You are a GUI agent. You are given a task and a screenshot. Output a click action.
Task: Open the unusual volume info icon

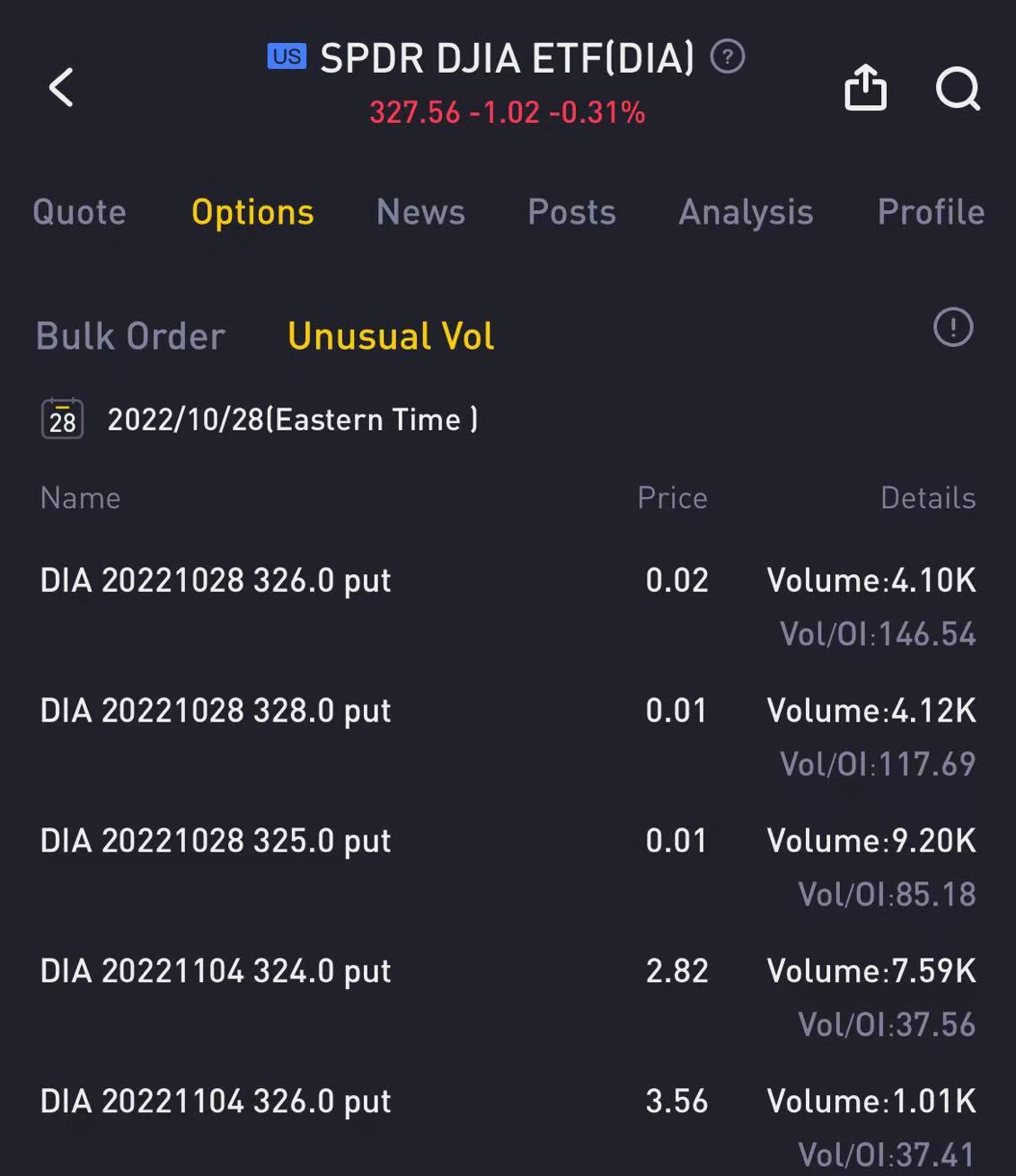click(x=953, y=327)
